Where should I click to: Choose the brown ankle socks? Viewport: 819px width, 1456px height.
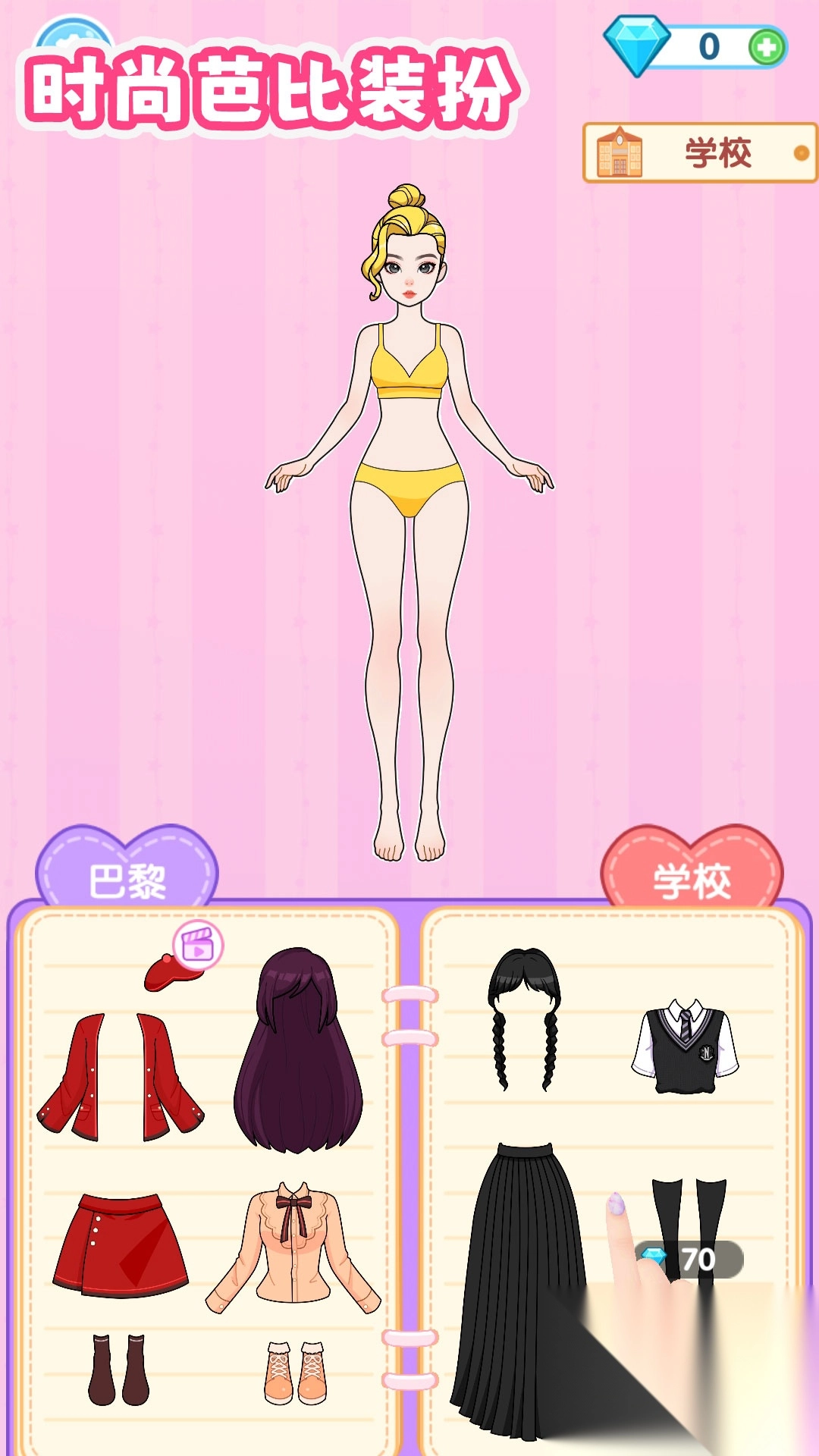click(x=118, y=1370)
